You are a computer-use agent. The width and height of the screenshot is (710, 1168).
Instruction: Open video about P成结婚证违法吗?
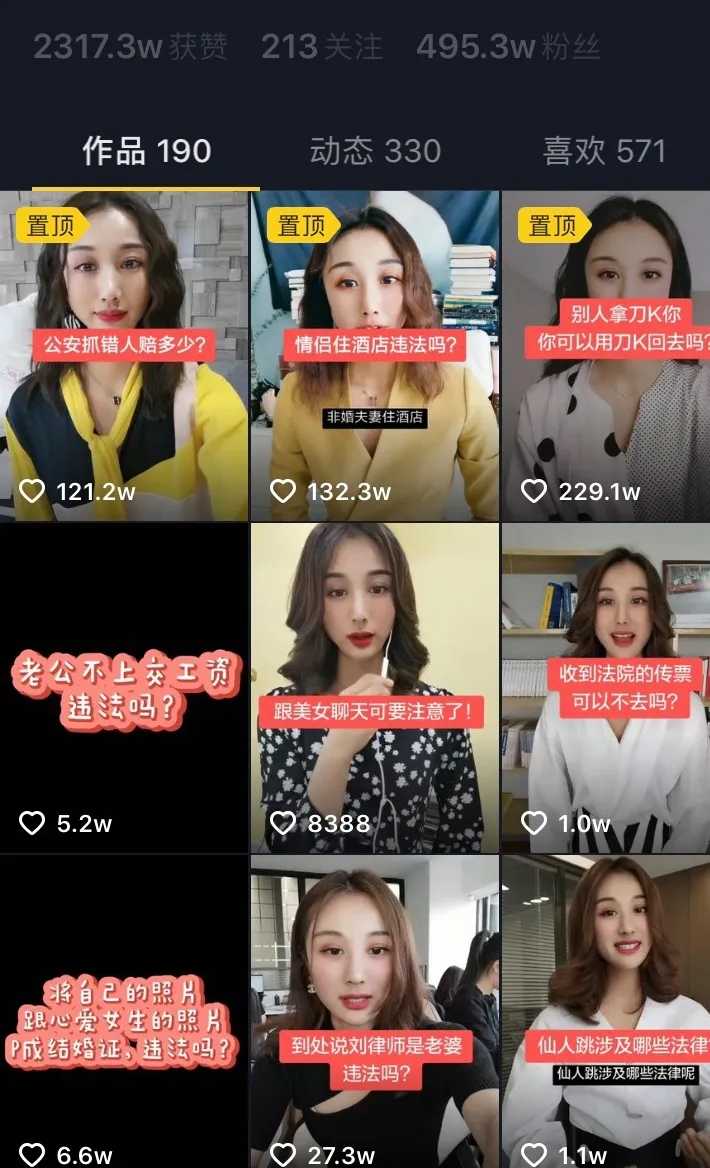pyautogui.click(x=124, y=1010)
